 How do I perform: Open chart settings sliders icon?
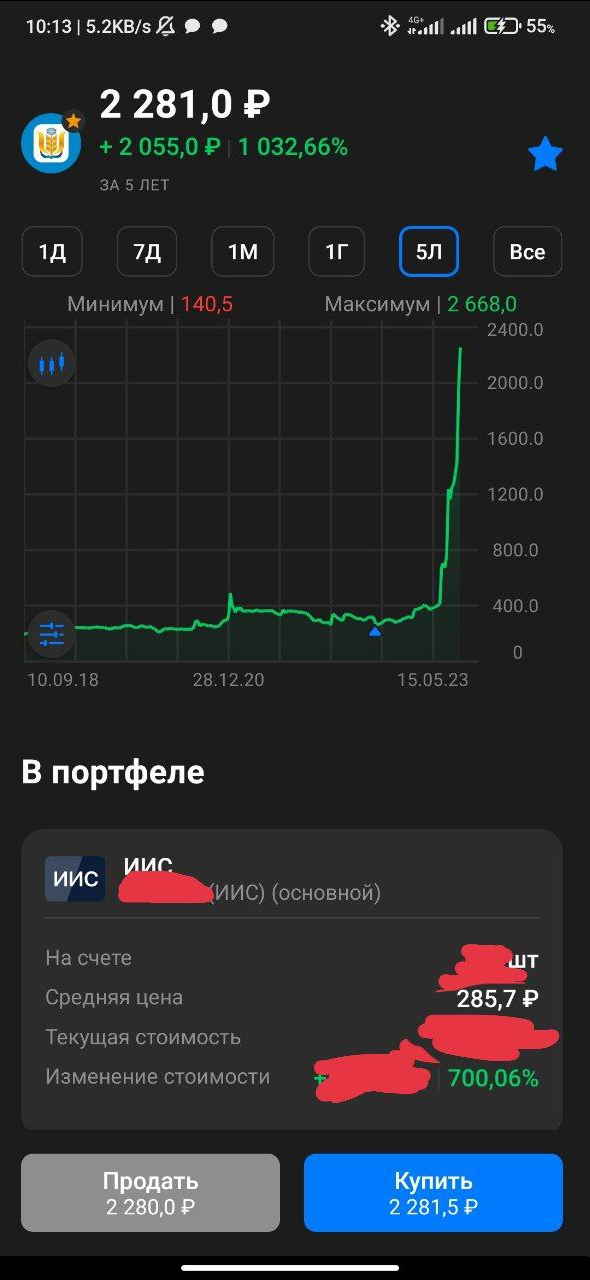click(51, 634)
